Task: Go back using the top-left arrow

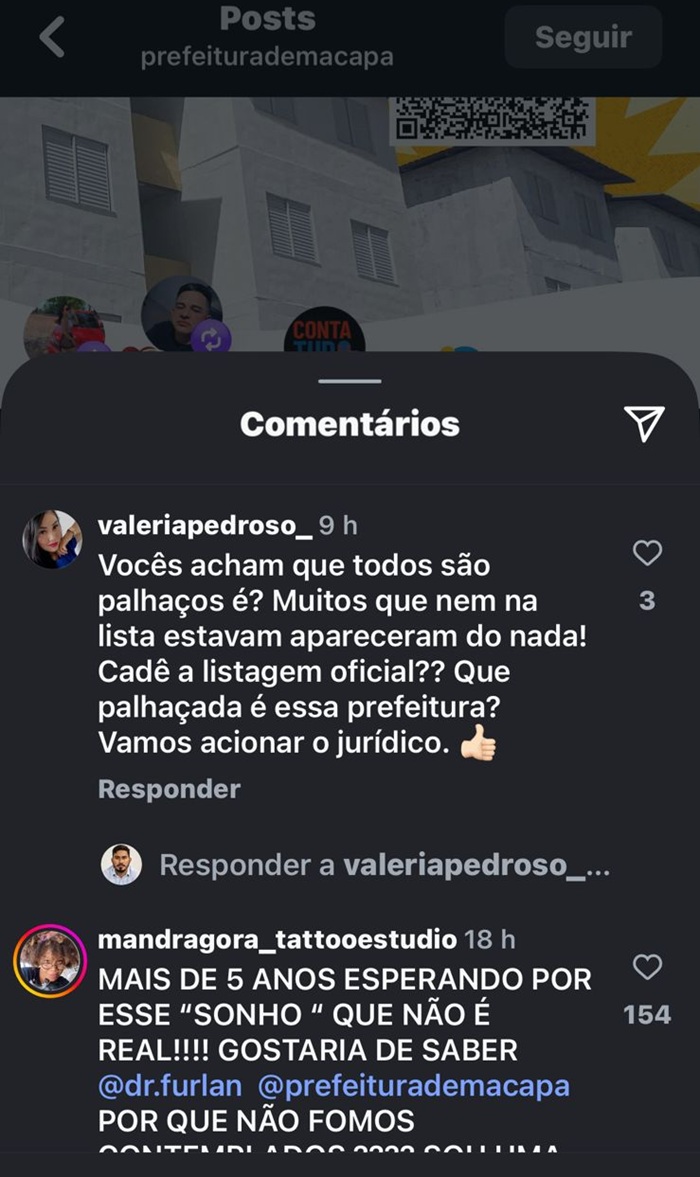Action: [x=52, y=38]
